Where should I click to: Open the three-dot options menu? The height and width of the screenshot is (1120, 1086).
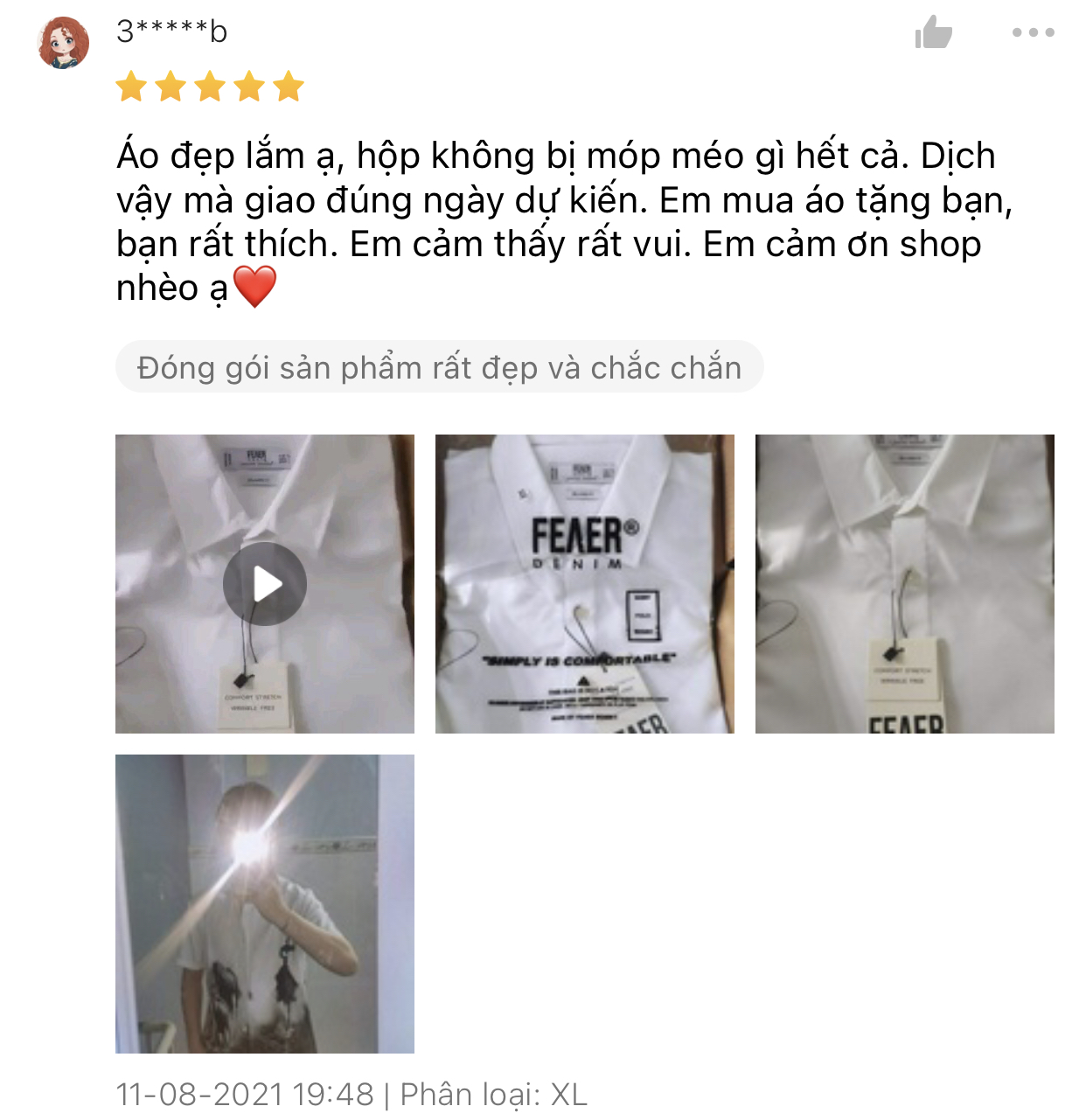tap(1033, 33)
